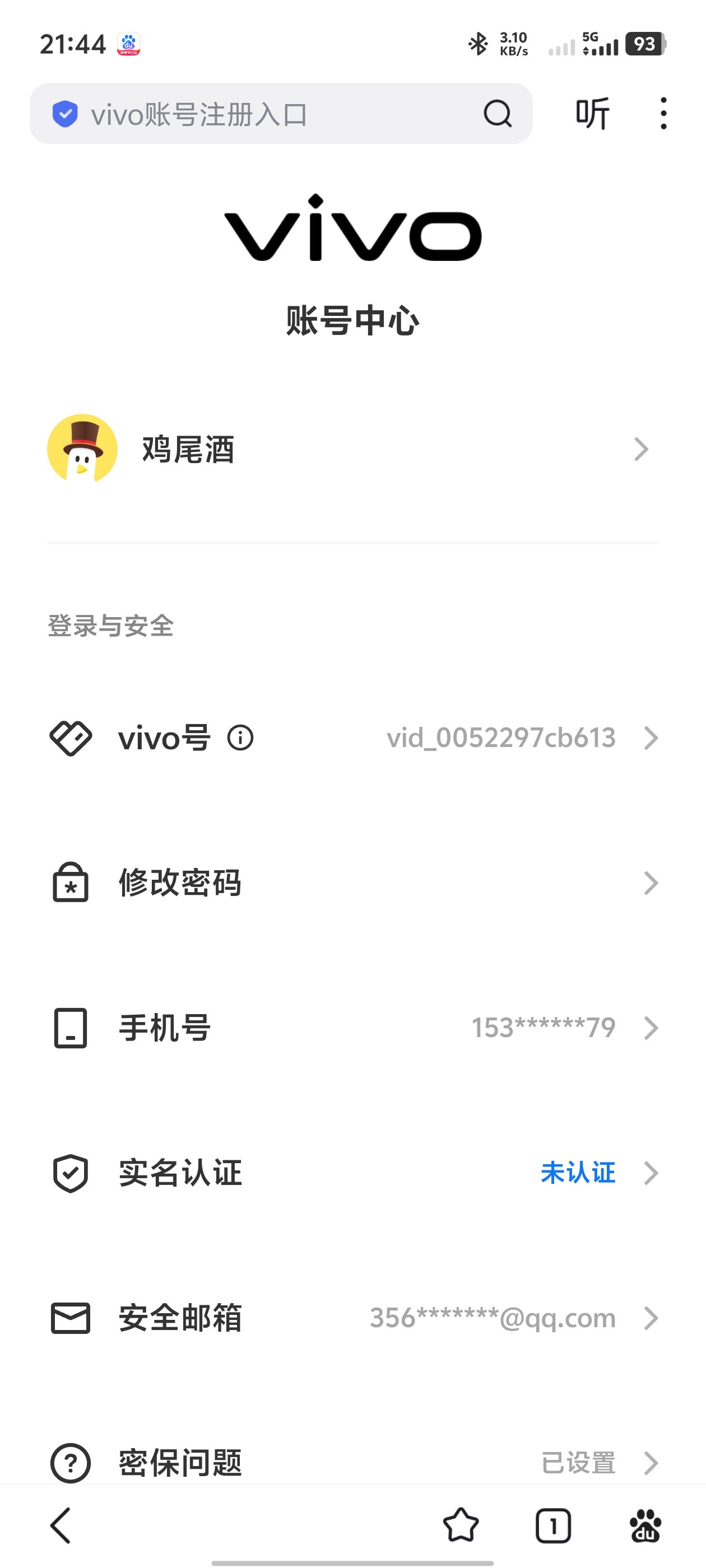
Task: Expand the vivo号 row chevron
Action: click(651, 738)
